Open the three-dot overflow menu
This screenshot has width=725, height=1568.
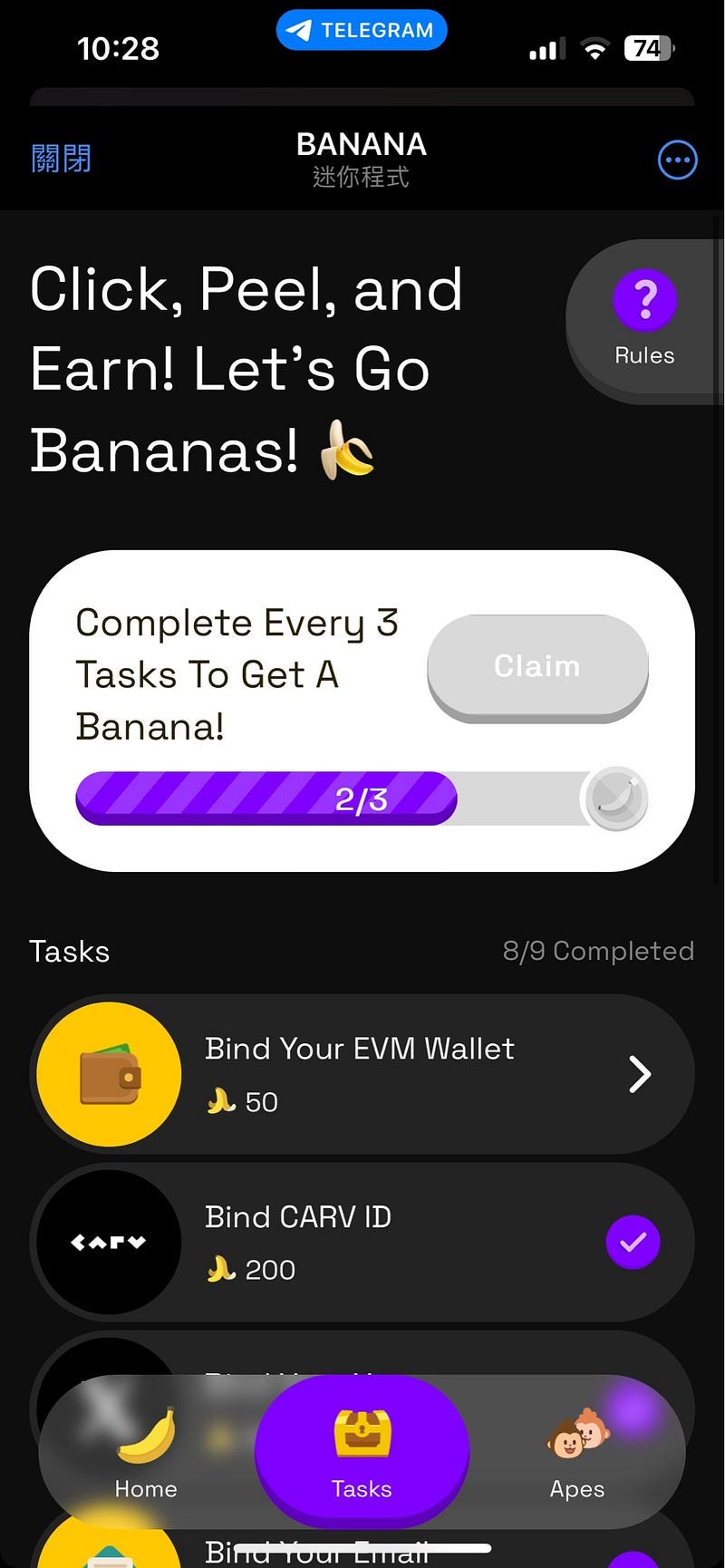(x=677, y=161)
